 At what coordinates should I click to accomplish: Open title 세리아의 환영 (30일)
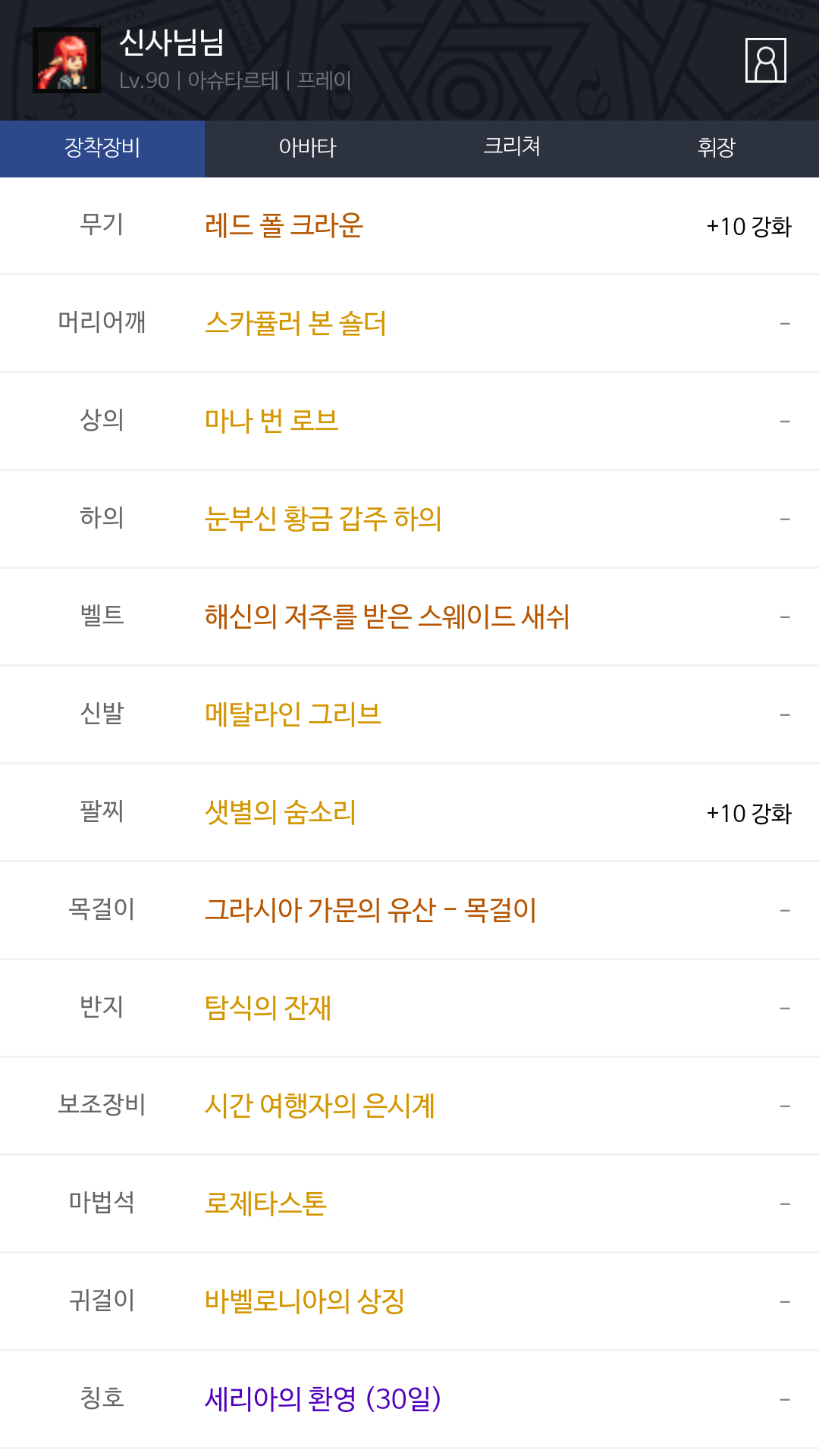coord(323,1399)
